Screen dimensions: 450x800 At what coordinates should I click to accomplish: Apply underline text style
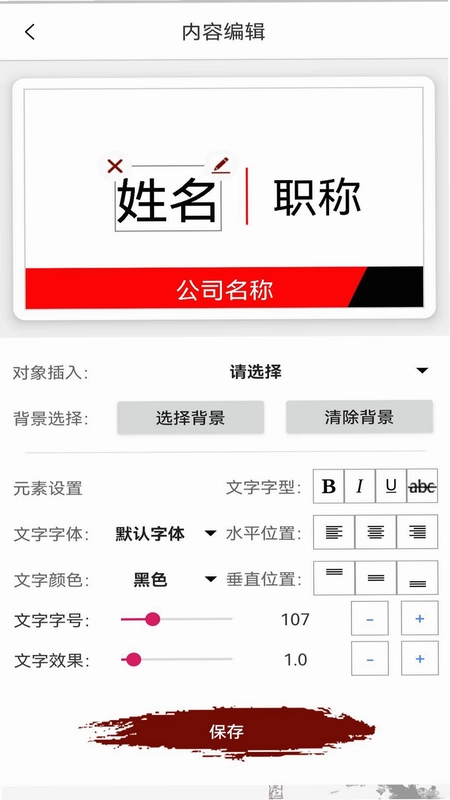tap(391, 486)
